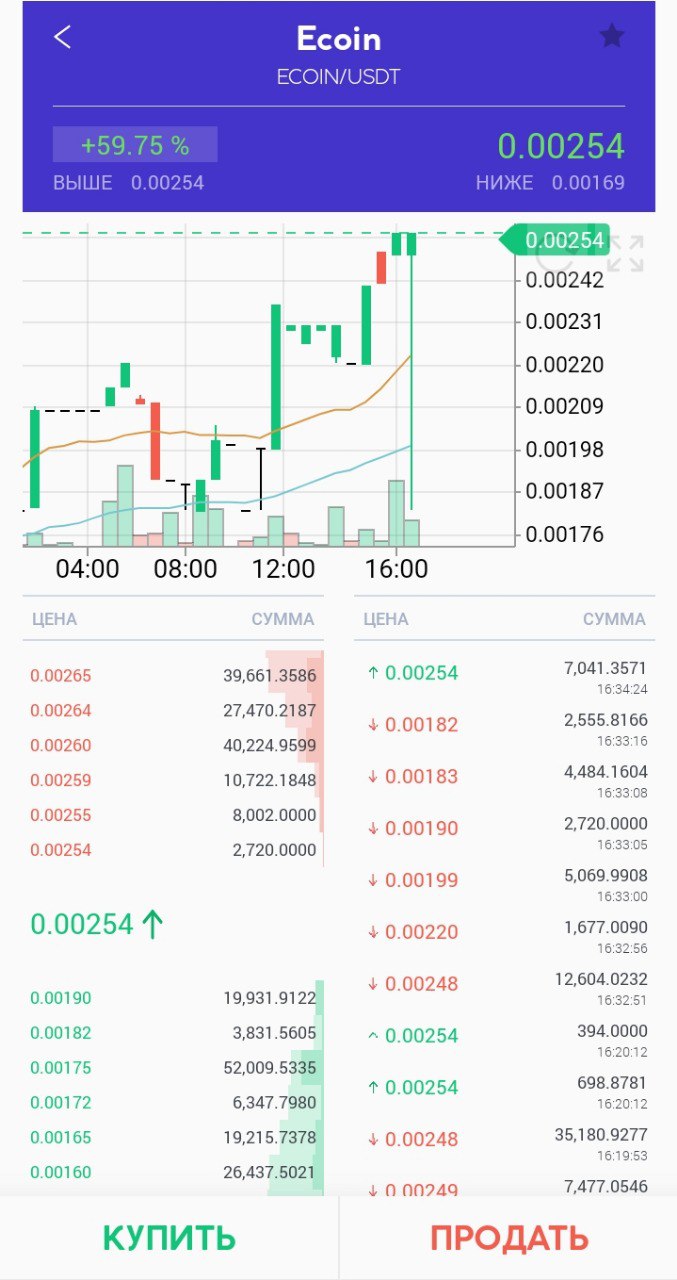The width and height of the screenshot is (677, 1280).
Task: Add Ecoin to favorites with the star
Action: tap(611, 37)
